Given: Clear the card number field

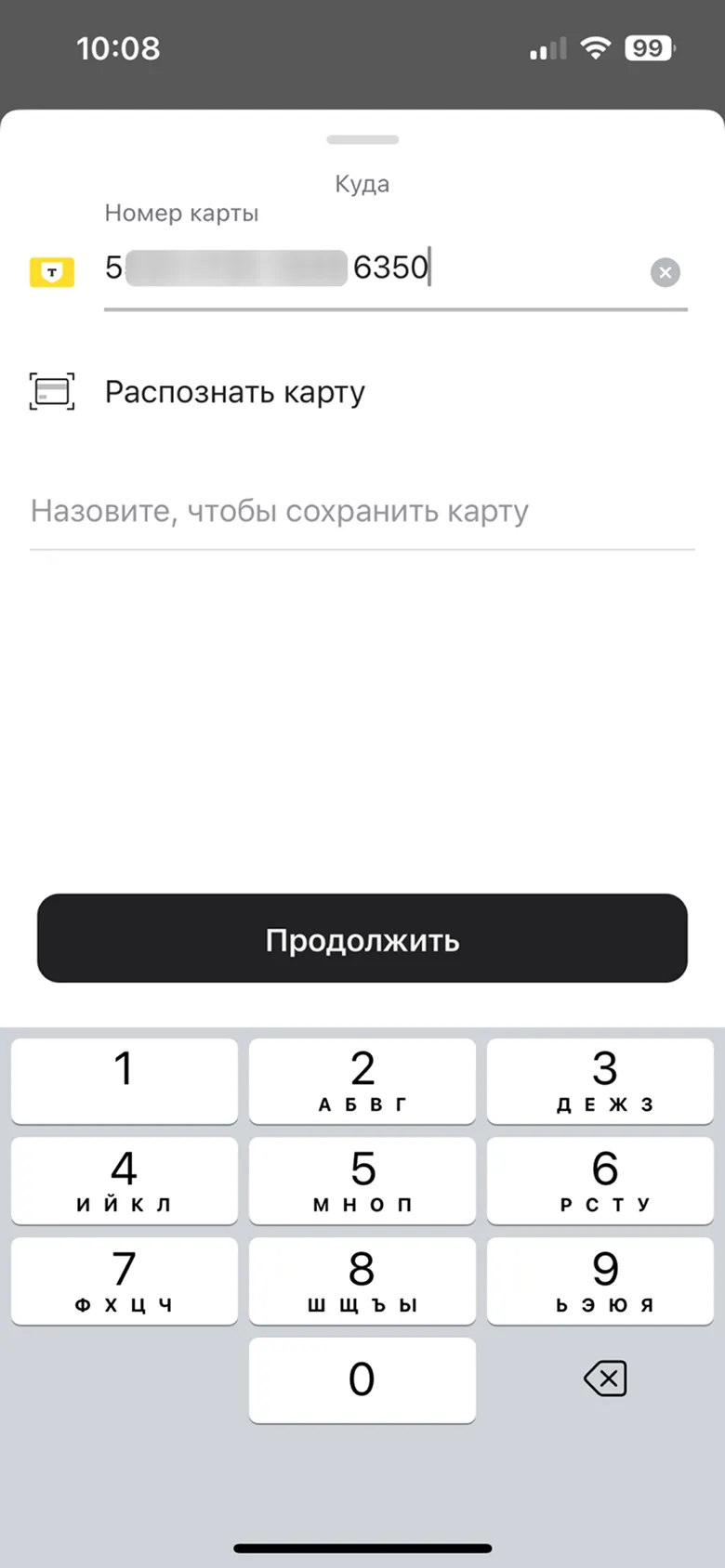Looking at the screenshot, I should point(665,272).
